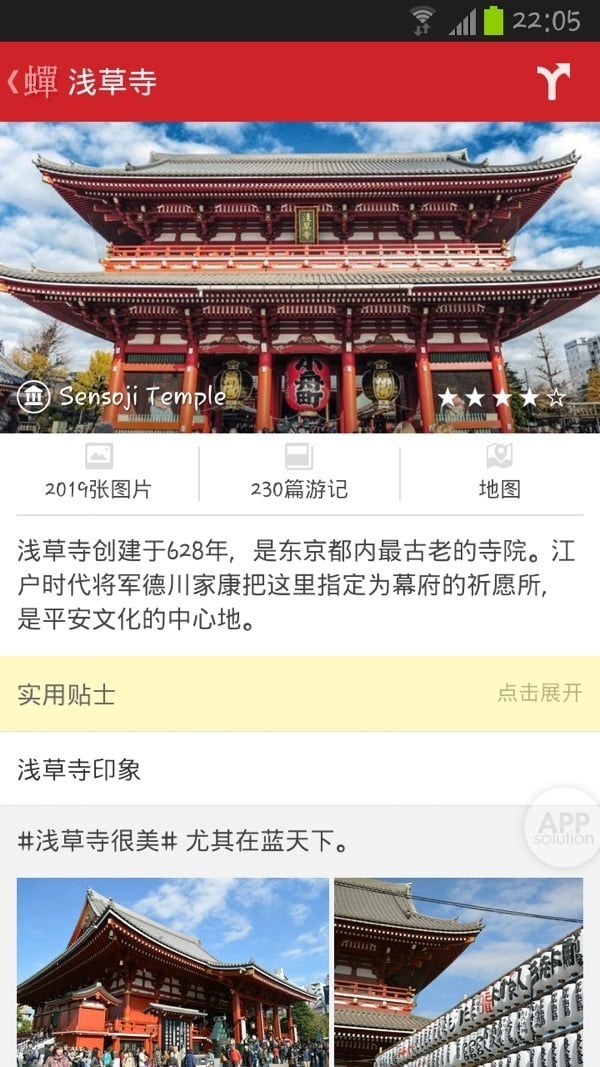This screenshot has height=1067, width=600.
Task: Open the right lantern photo under 浅草寺很美
Action: tap(458, 970)
